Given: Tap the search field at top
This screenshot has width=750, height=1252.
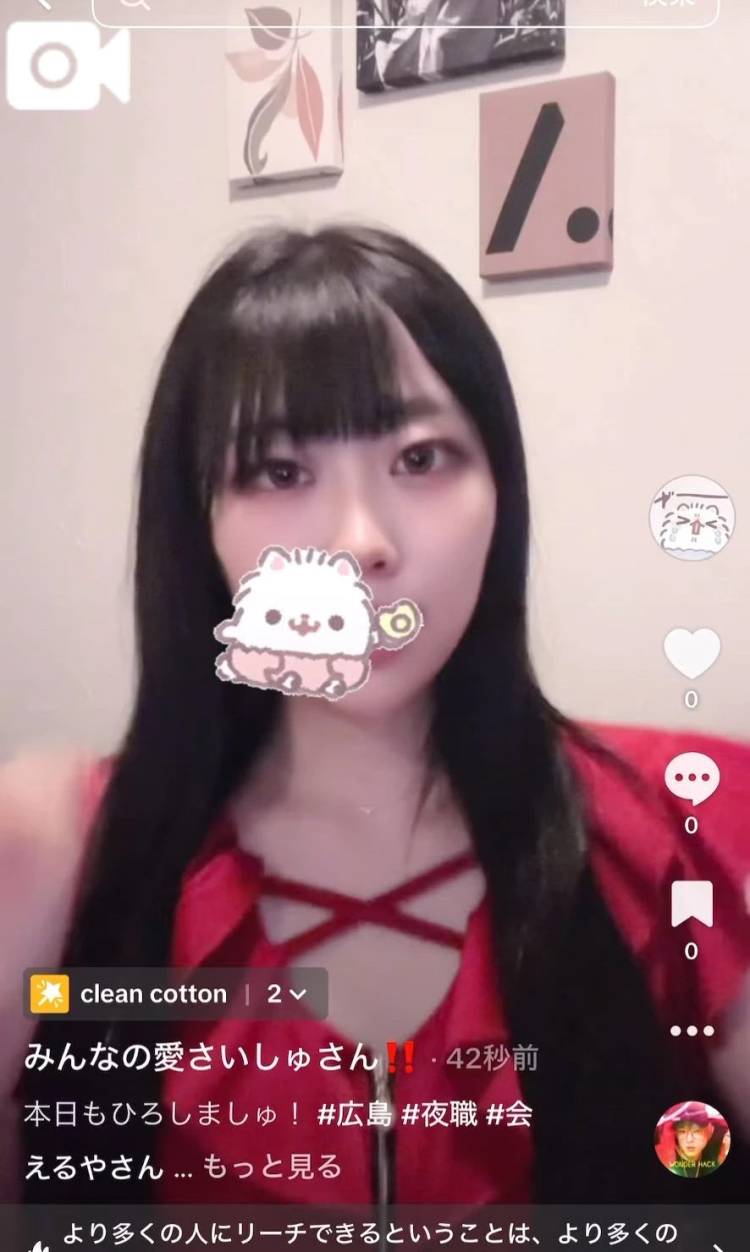Looking at the screenshot, I should click(405, 8).
